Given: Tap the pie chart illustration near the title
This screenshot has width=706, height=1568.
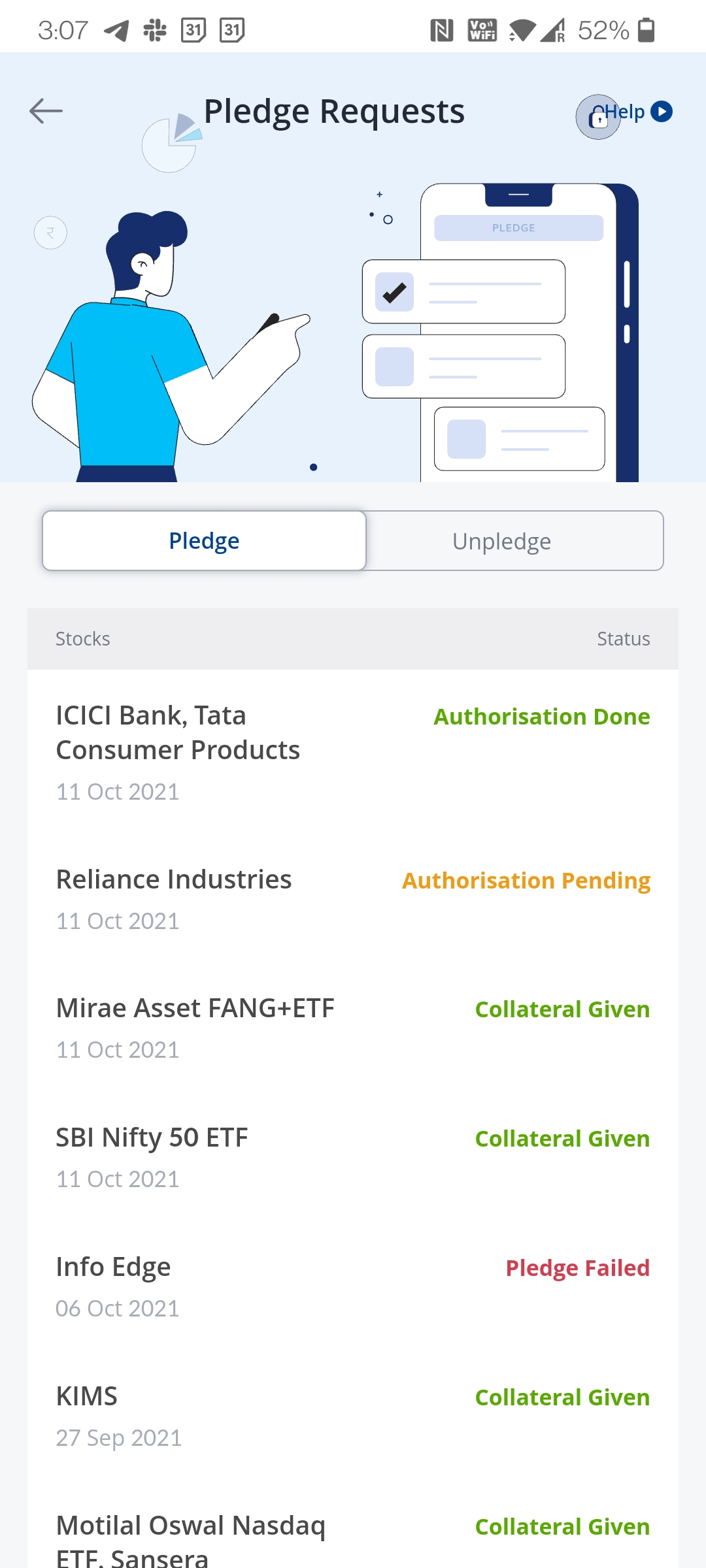Looking at the screenshot, I should click(169, 144).
